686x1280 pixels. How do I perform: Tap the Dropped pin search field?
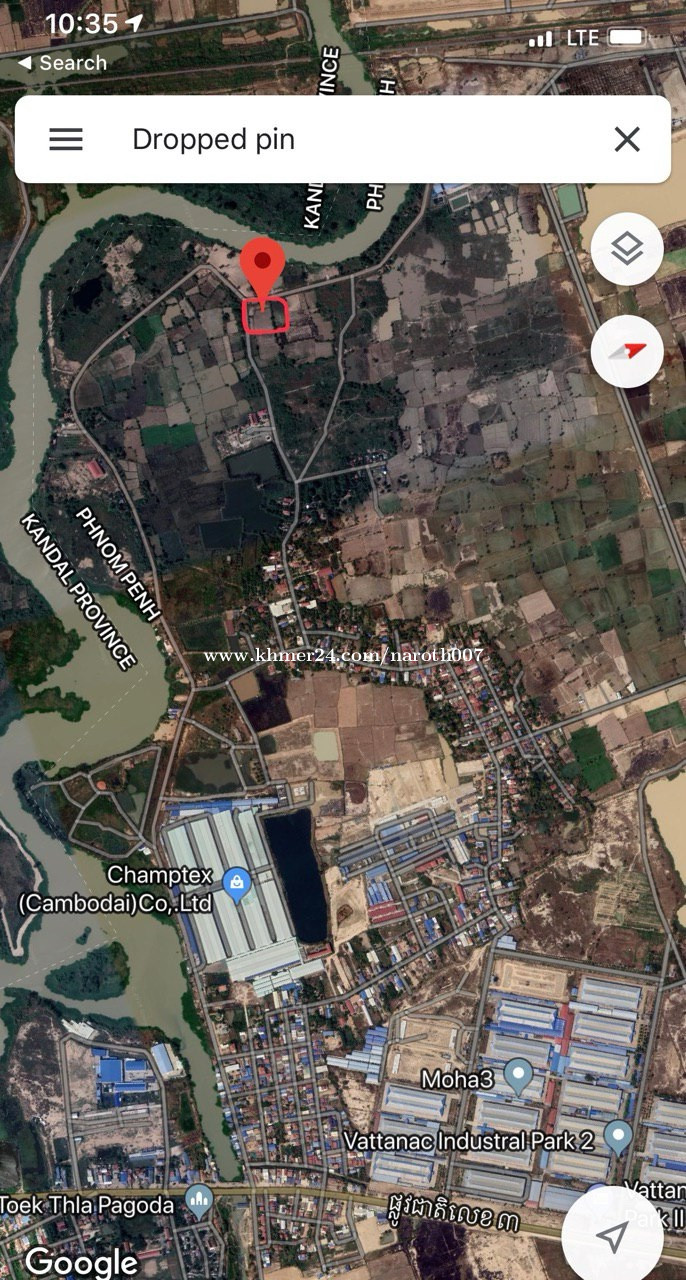pyautogui.click(x=343, y=139)
